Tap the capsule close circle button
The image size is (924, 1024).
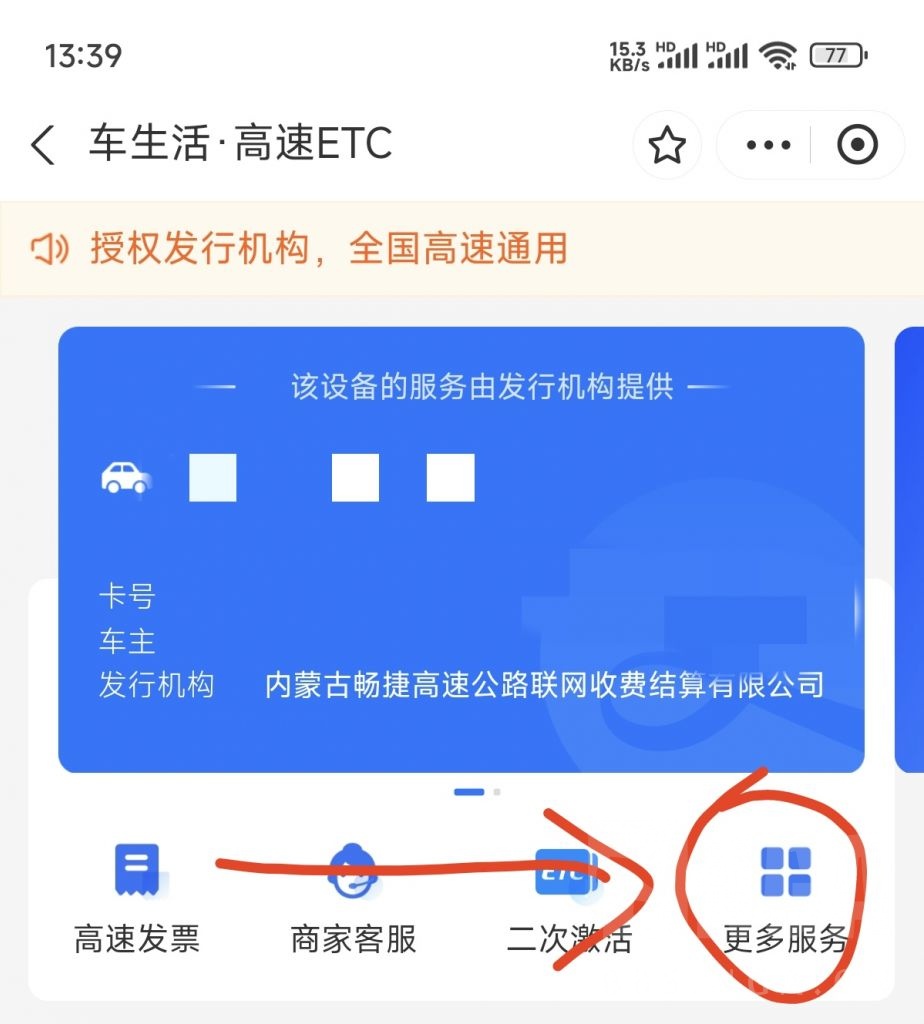point(858,145)
